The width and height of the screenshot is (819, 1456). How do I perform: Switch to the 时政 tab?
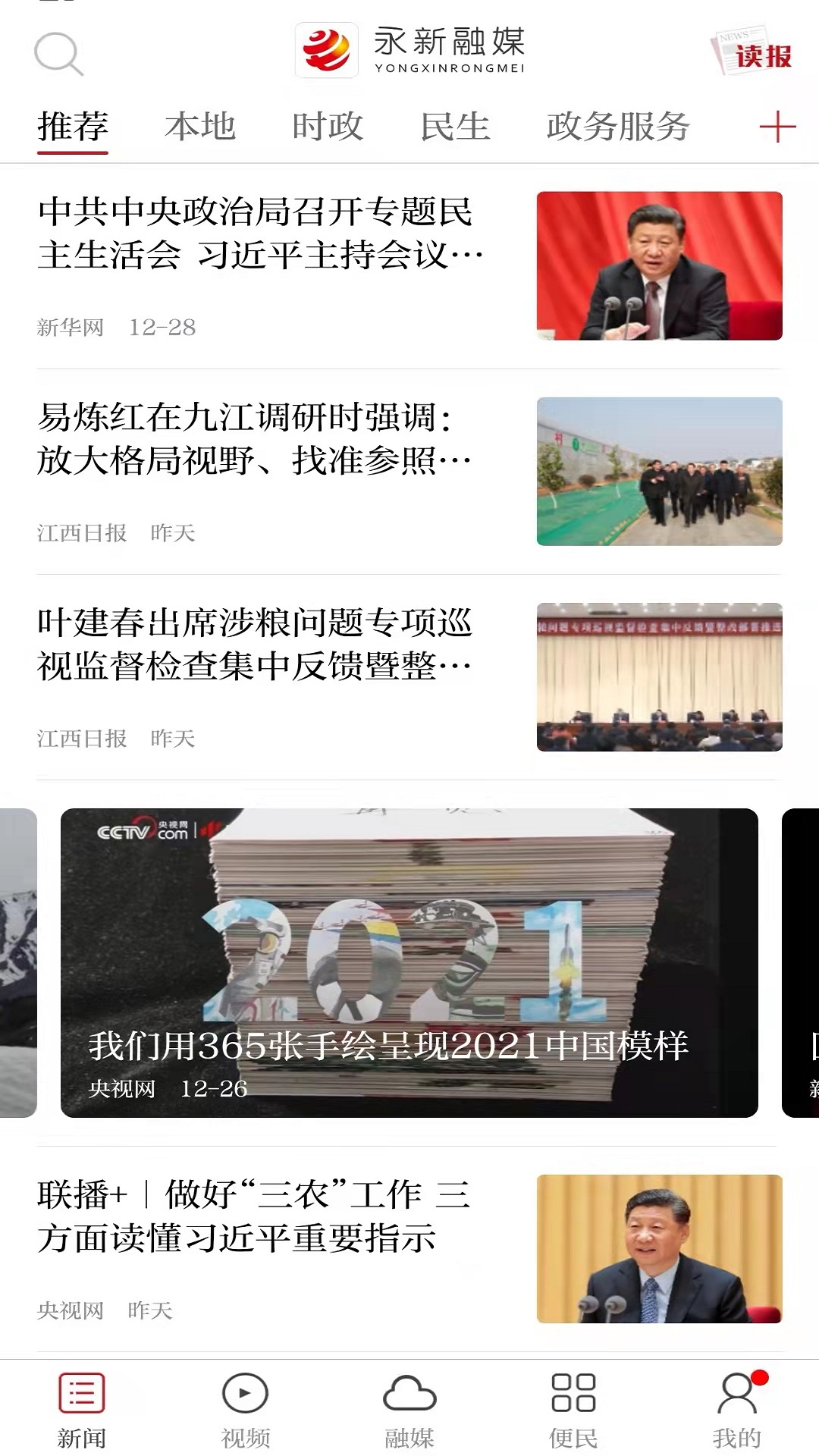coord(328,127)
